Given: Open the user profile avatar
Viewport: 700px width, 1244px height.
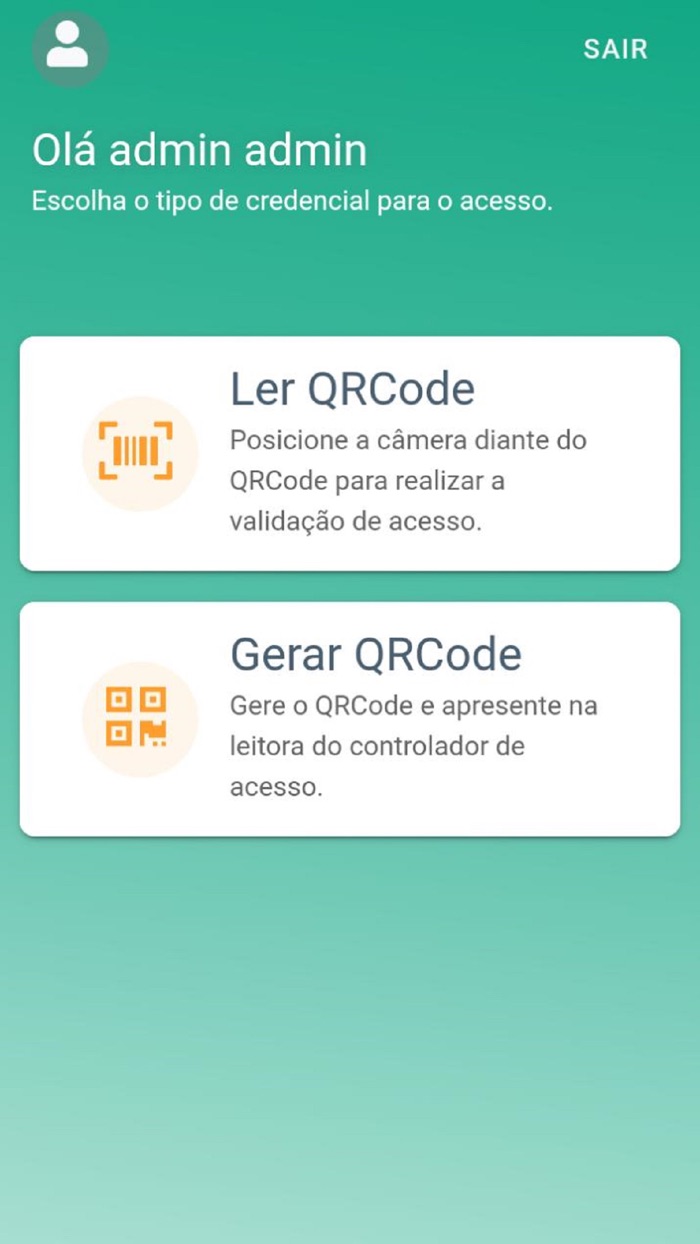Looking at the screenshot, I should click(x=69, y=47).
